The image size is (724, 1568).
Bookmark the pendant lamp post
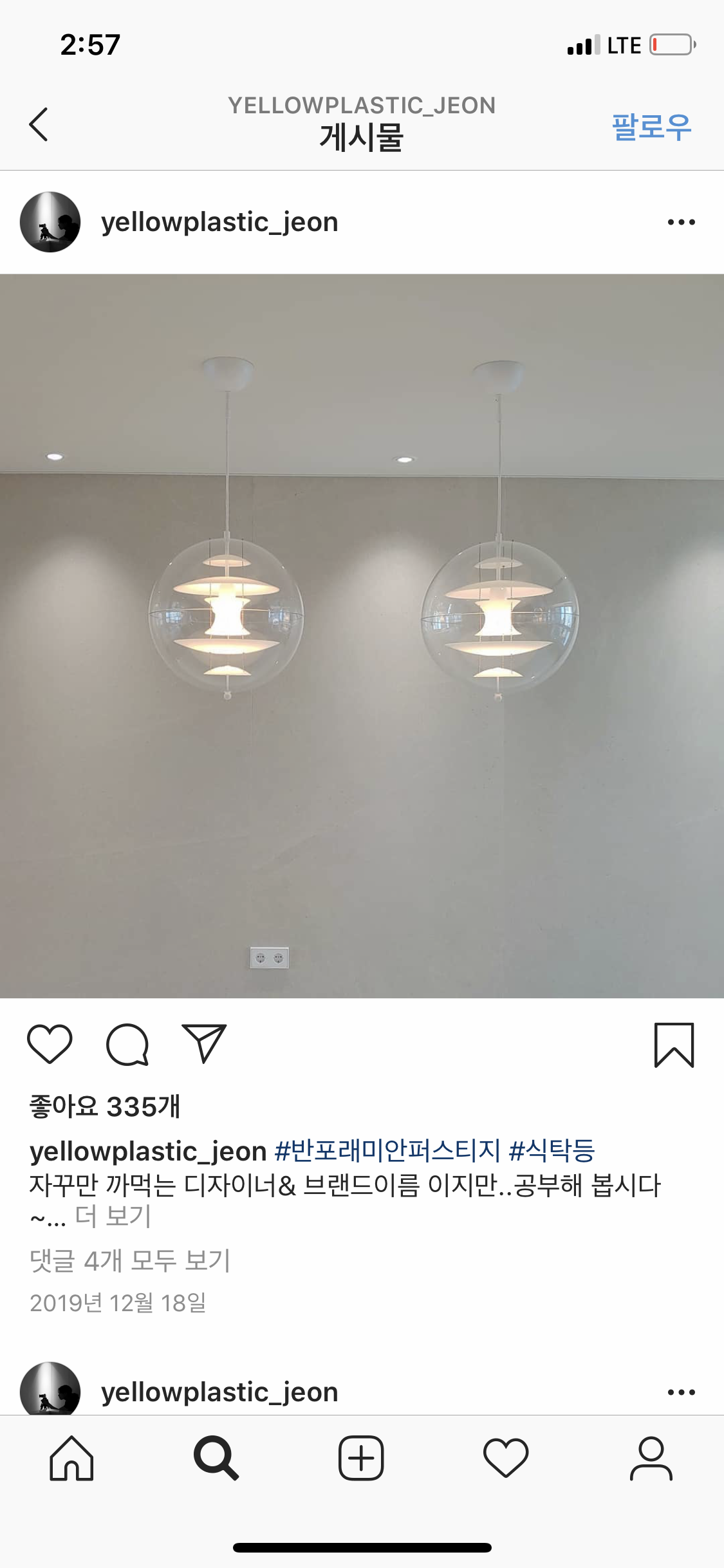[x=674, y=1045]
